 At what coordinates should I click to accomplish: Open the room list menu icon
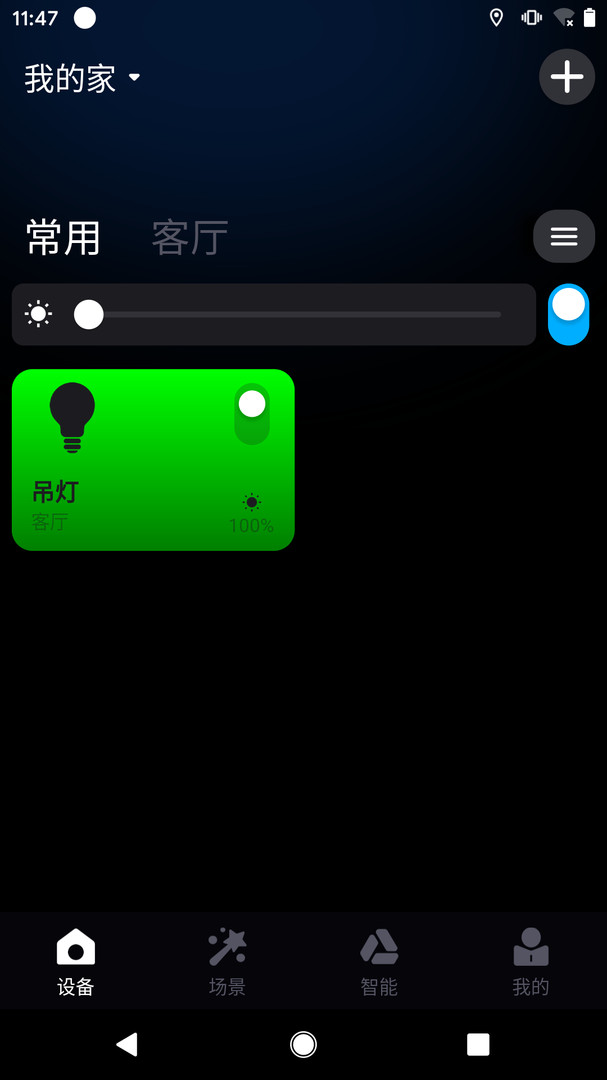(x=564, y=236)
